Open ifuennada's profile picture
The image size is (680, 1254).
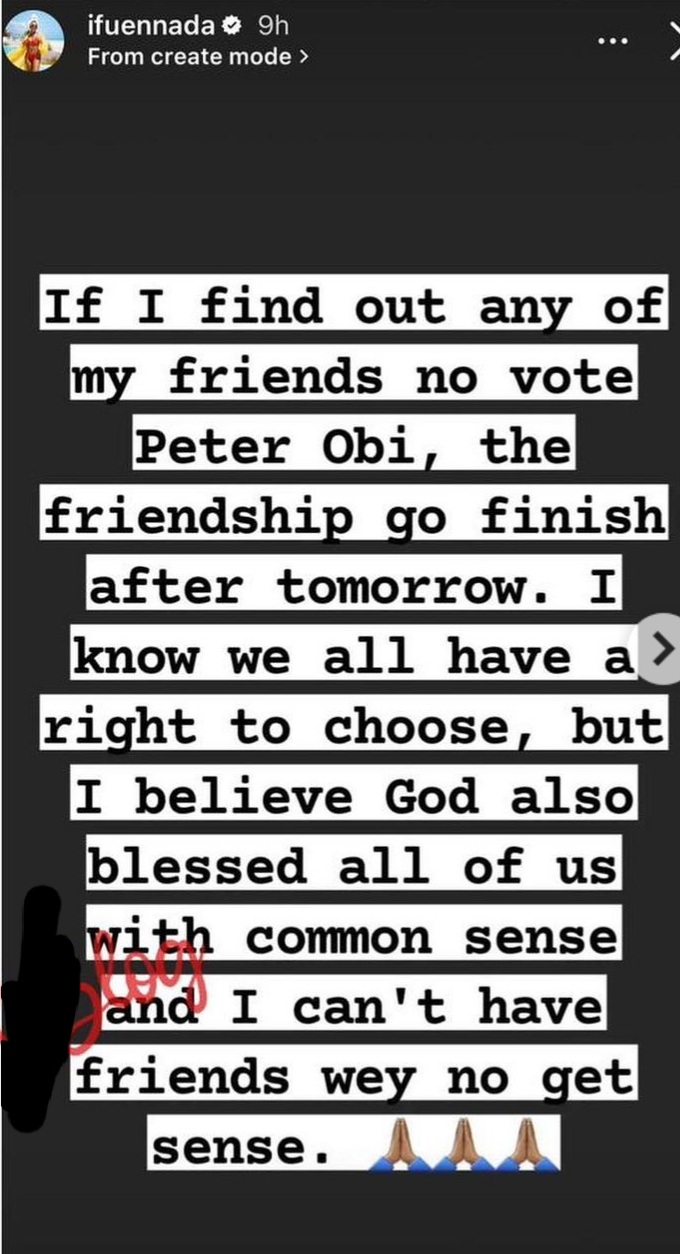coord(35,42)
